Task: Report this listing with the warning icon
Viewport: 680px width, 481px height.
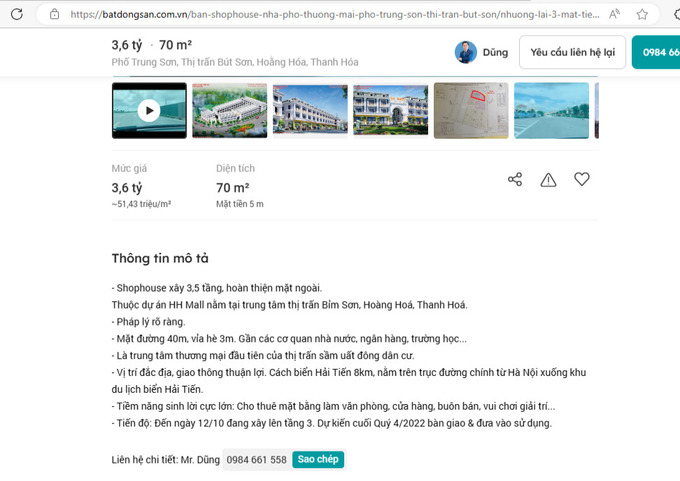Action: click(x=548, y=179)
